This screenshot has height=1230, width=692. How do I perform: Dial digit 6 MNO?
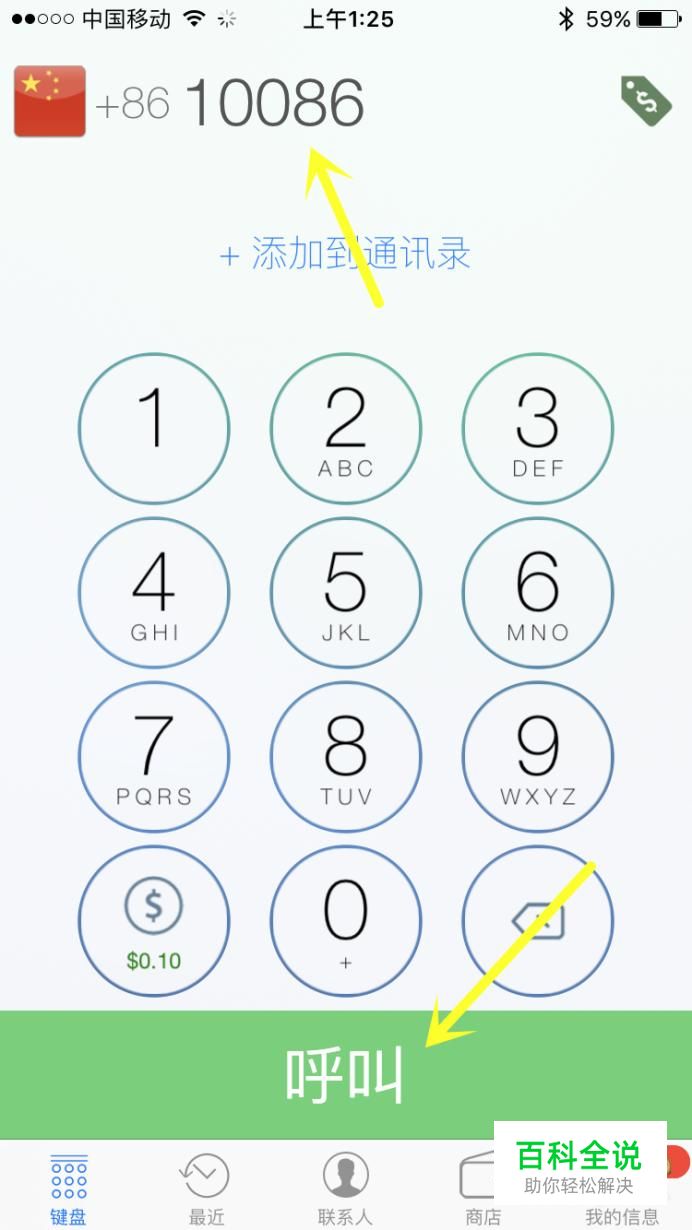[x=538, y=593]
